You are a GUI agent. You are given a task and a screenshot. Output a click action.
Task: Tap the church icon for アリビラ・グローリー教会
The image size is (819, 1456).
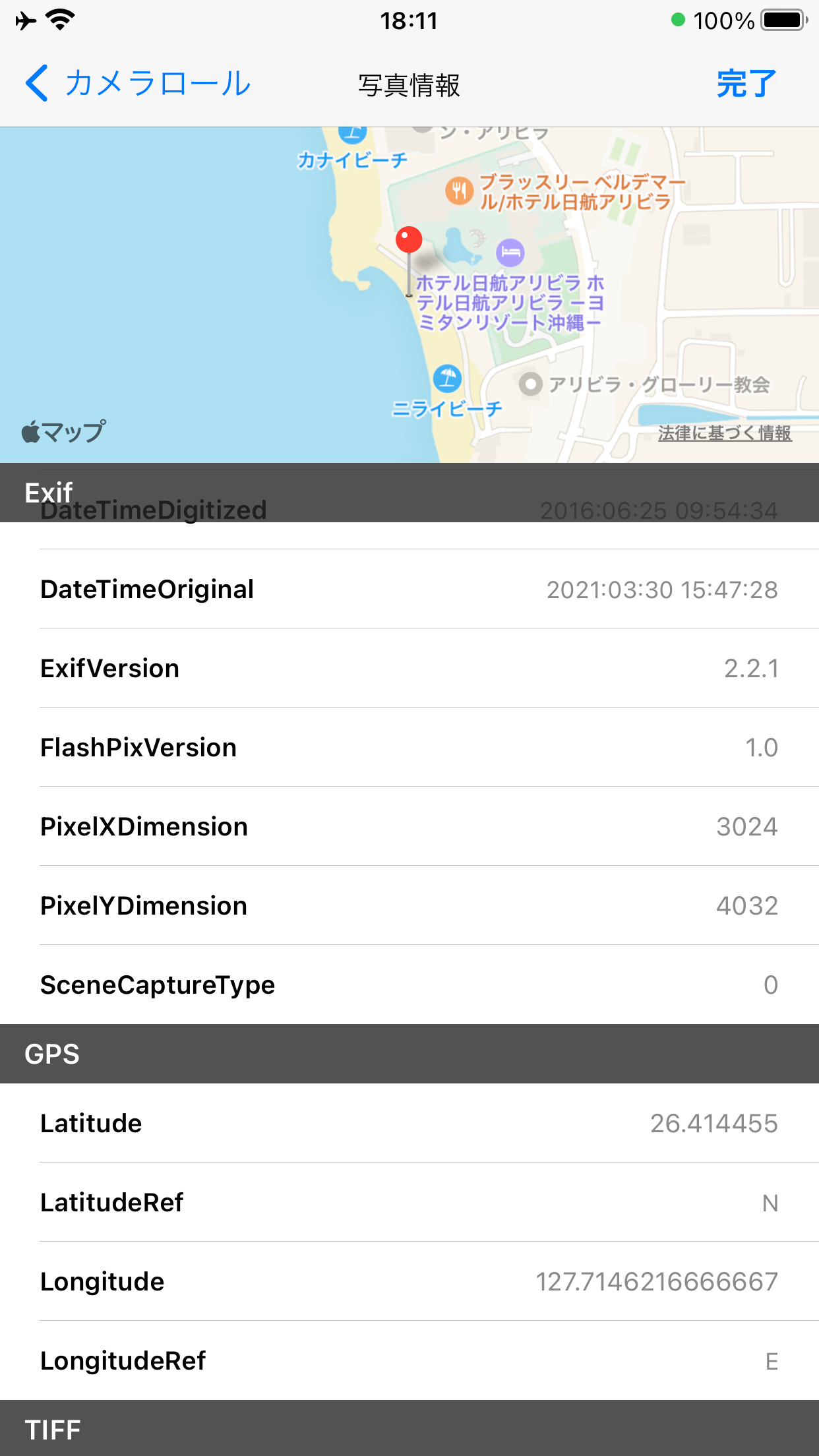coord(531,384)
